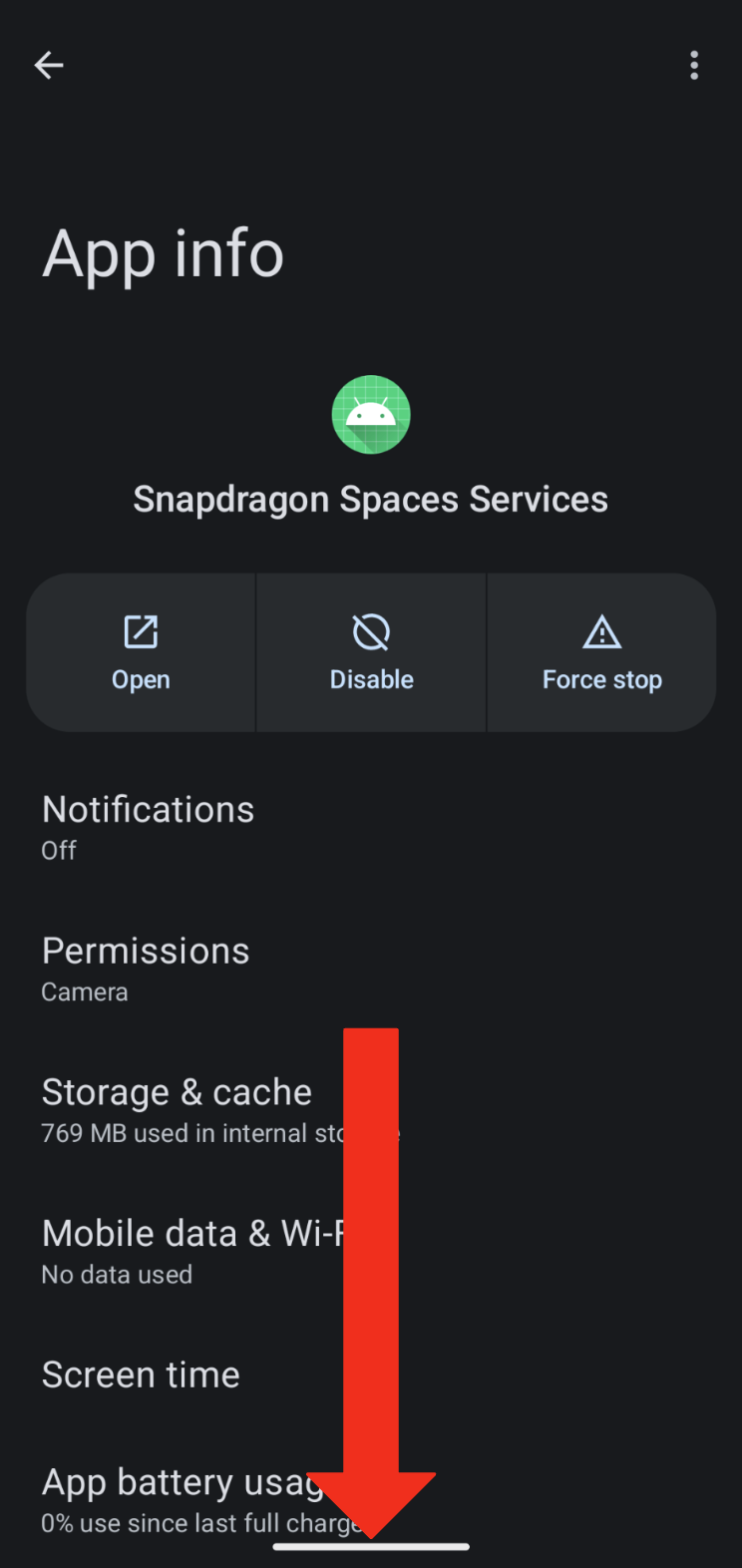
Task: Open Notifications settings
Action: (371, 828)
